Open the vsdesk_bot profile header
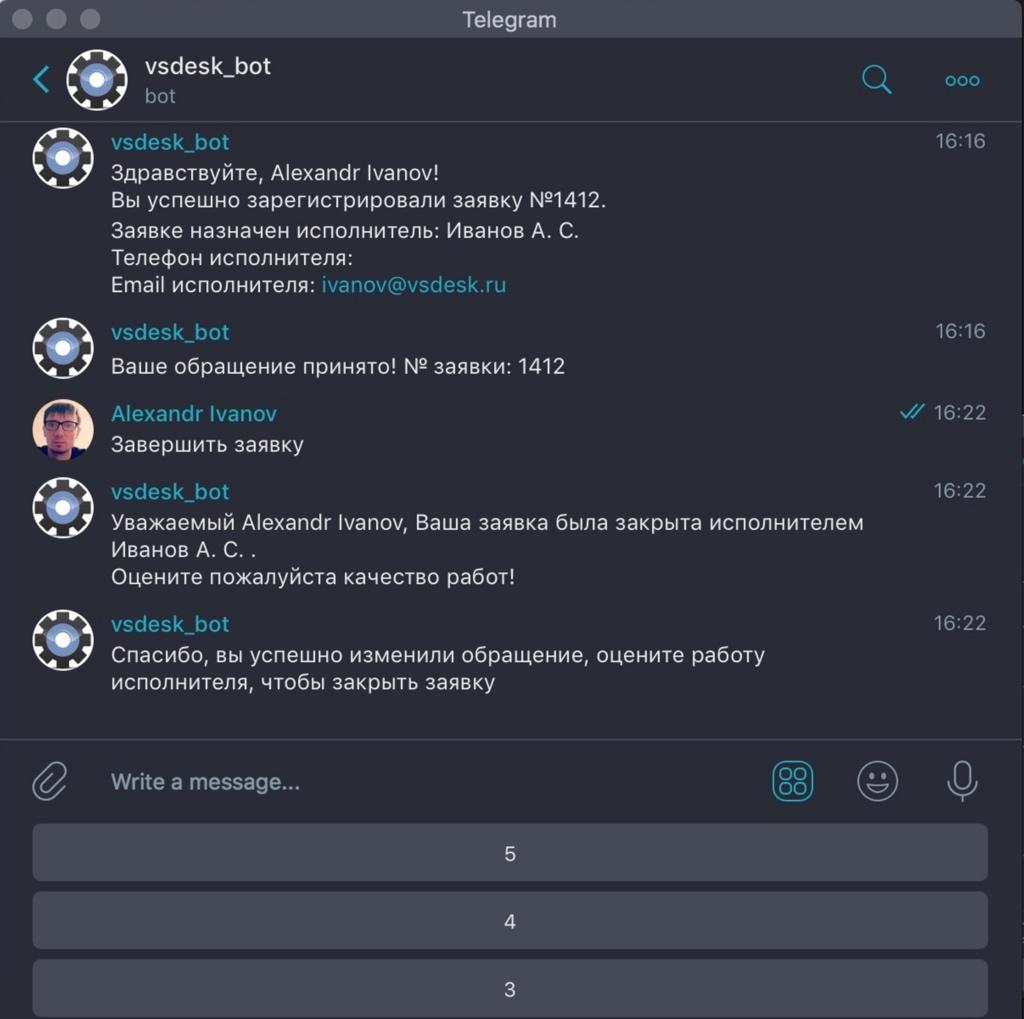The height and width of the screenshot is (1019, 1024). tap(208, 80)
